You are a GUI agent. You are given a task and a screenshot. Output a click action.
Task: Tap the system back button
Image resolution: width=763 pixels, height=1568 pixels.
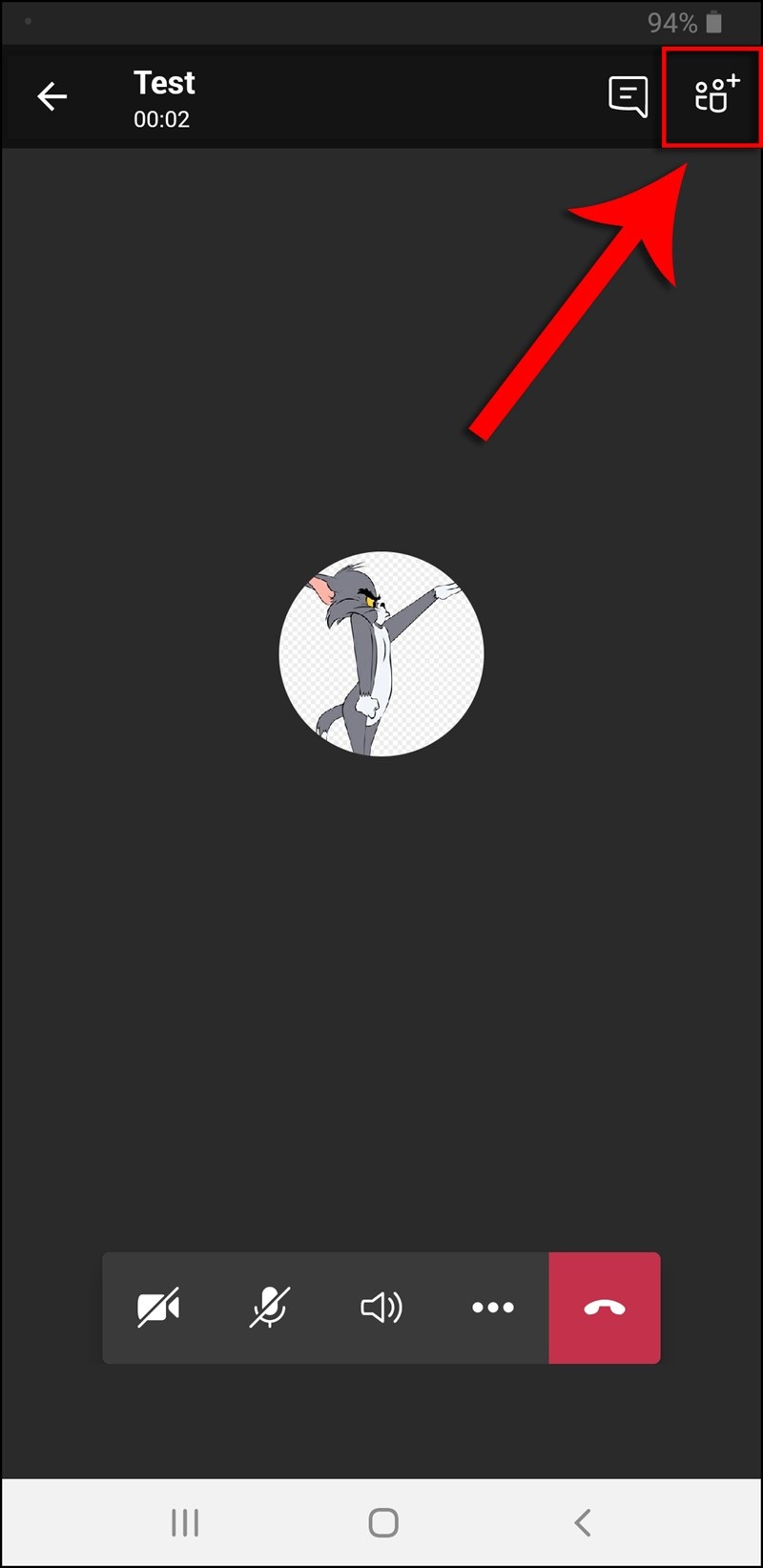point(582,1523)
